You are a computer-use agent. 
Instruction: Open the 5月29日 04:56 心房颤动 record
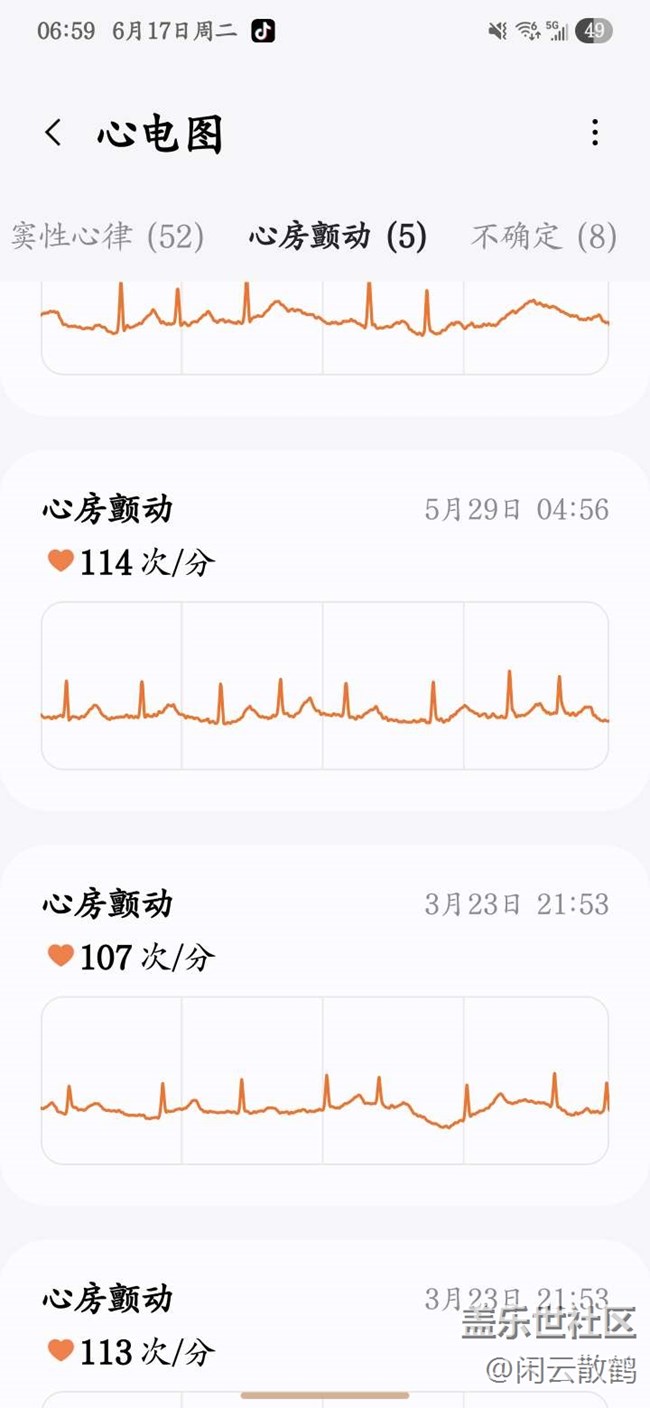[324, 630]
